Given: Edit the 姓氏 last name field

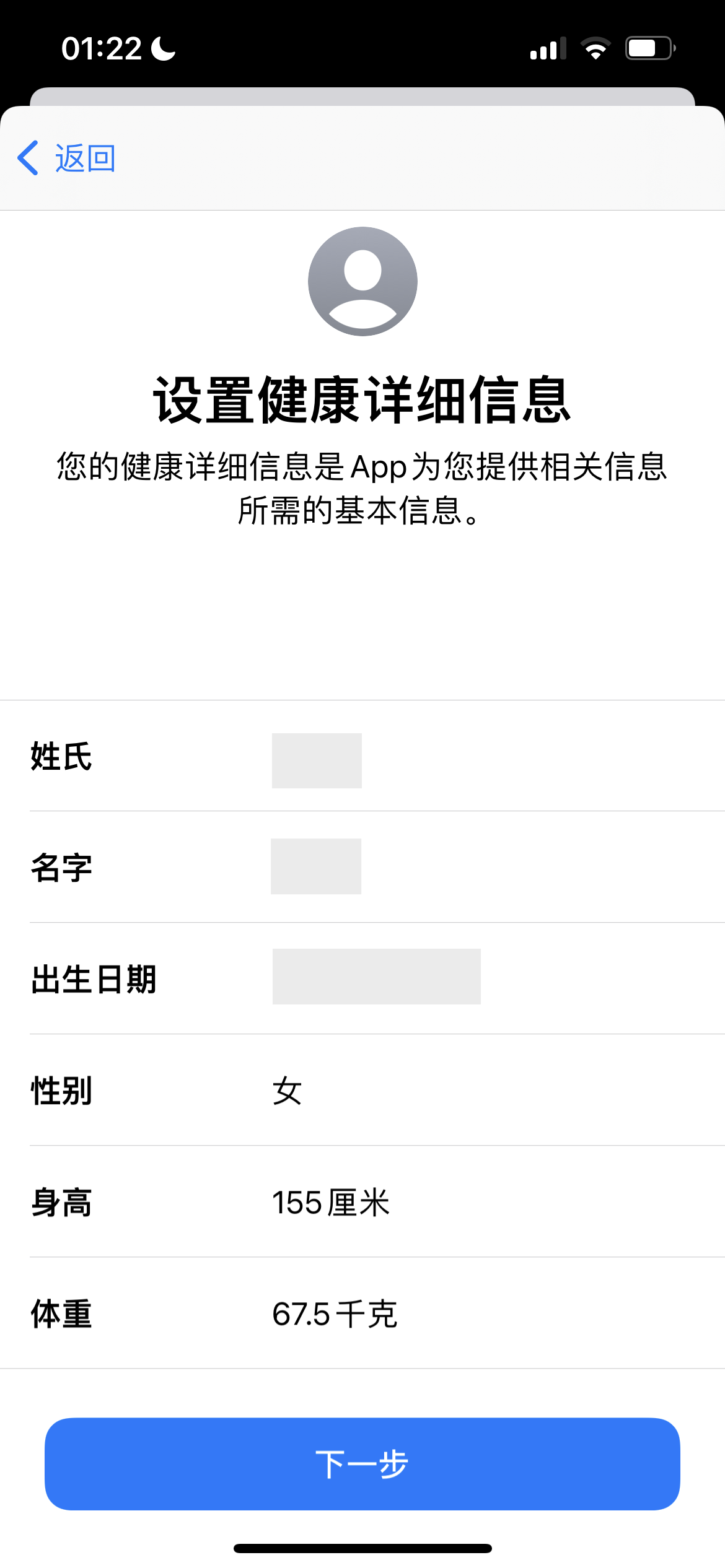Looking at the screenshot, I should (317, 760).
